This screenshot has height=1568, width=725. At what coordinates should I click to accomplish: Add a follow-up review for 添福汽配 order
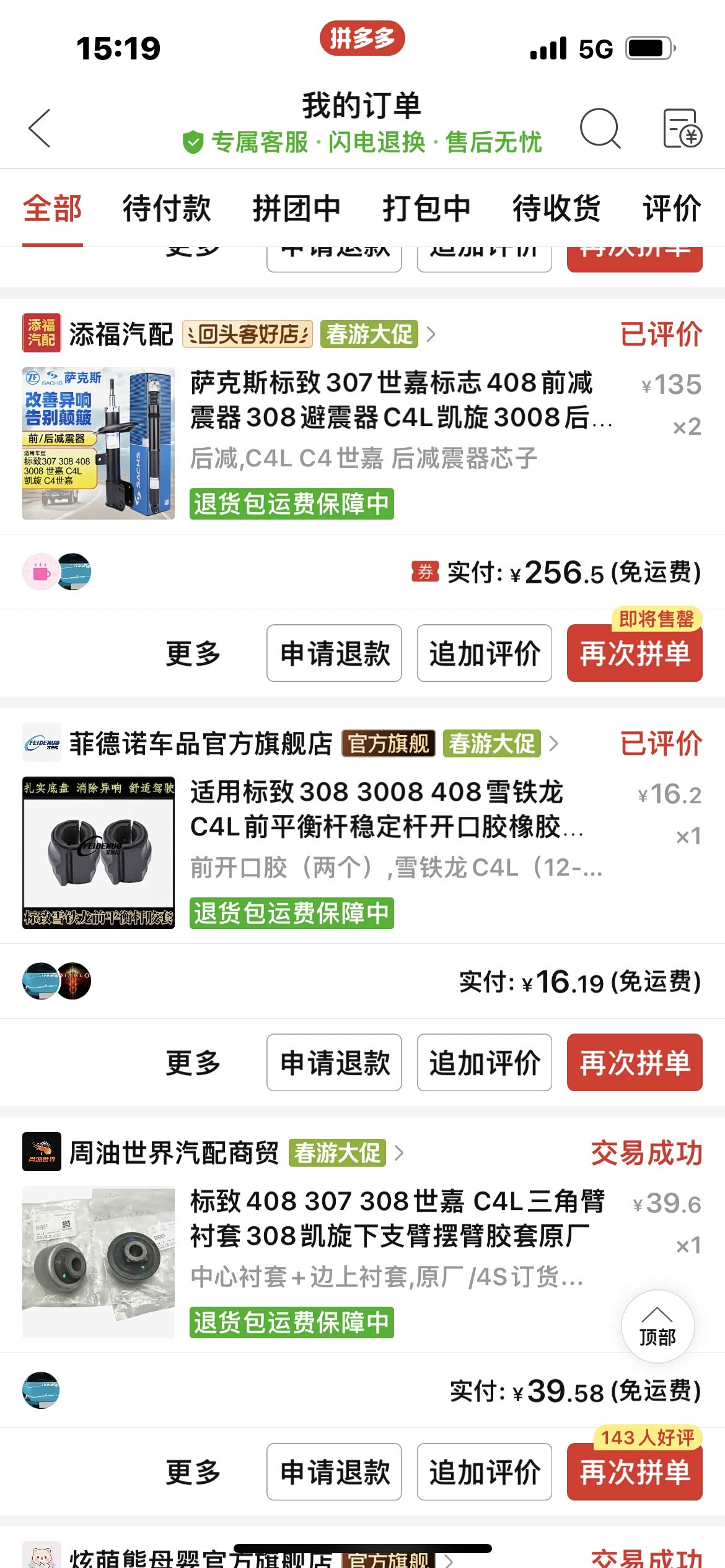tap(484, 653)
